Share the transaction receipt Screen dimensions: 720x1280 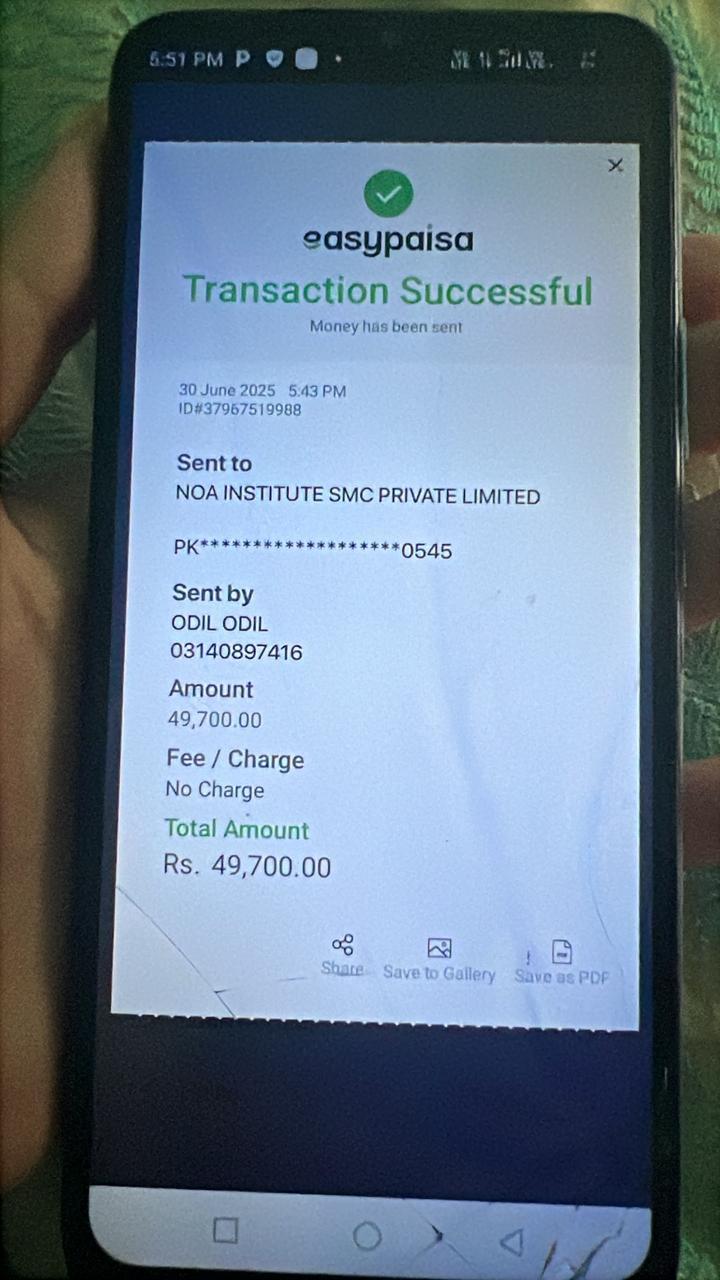pyautogui.click(x=342, y=955)
